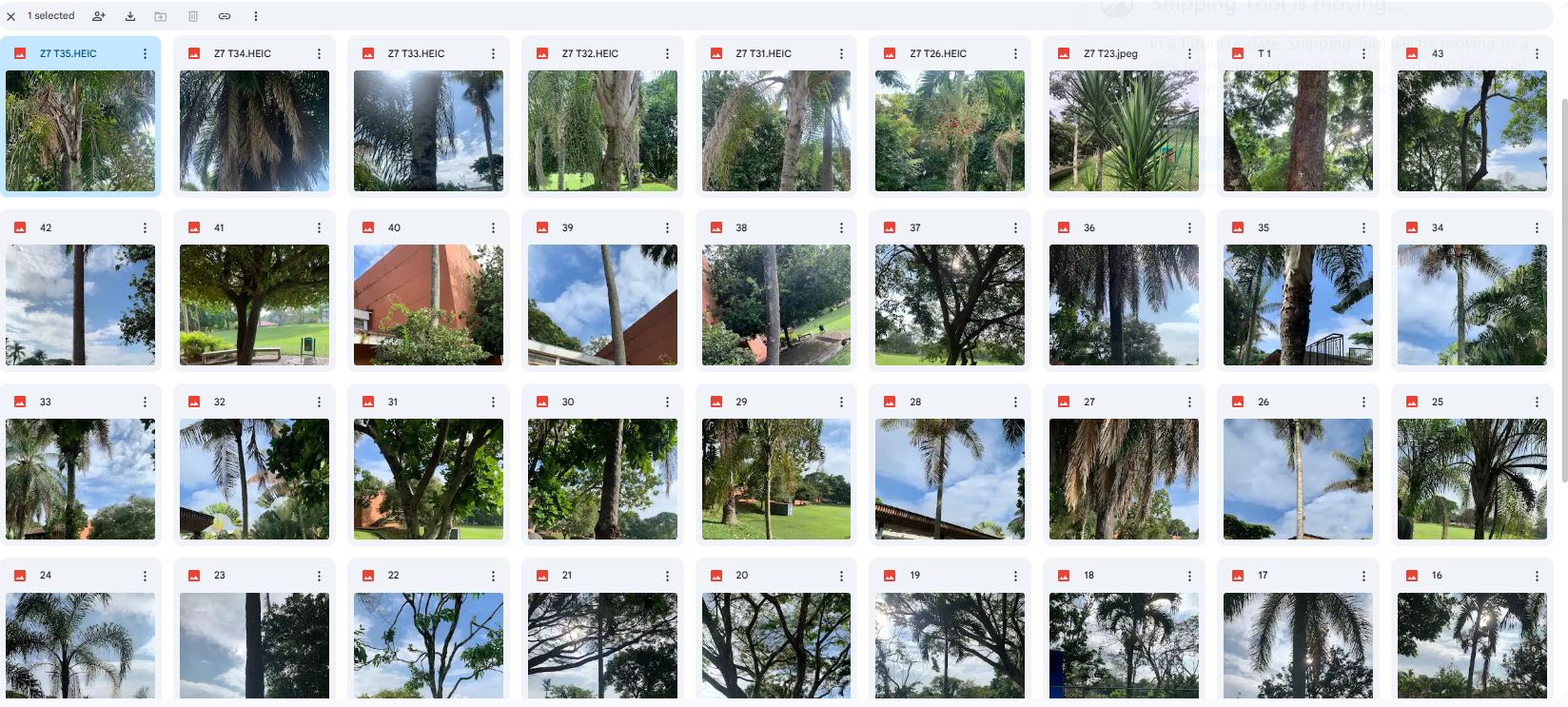The width and height of the screenshot is (1568, 707).
Task: Open more options for image 25
Action: pos(1537,403)
